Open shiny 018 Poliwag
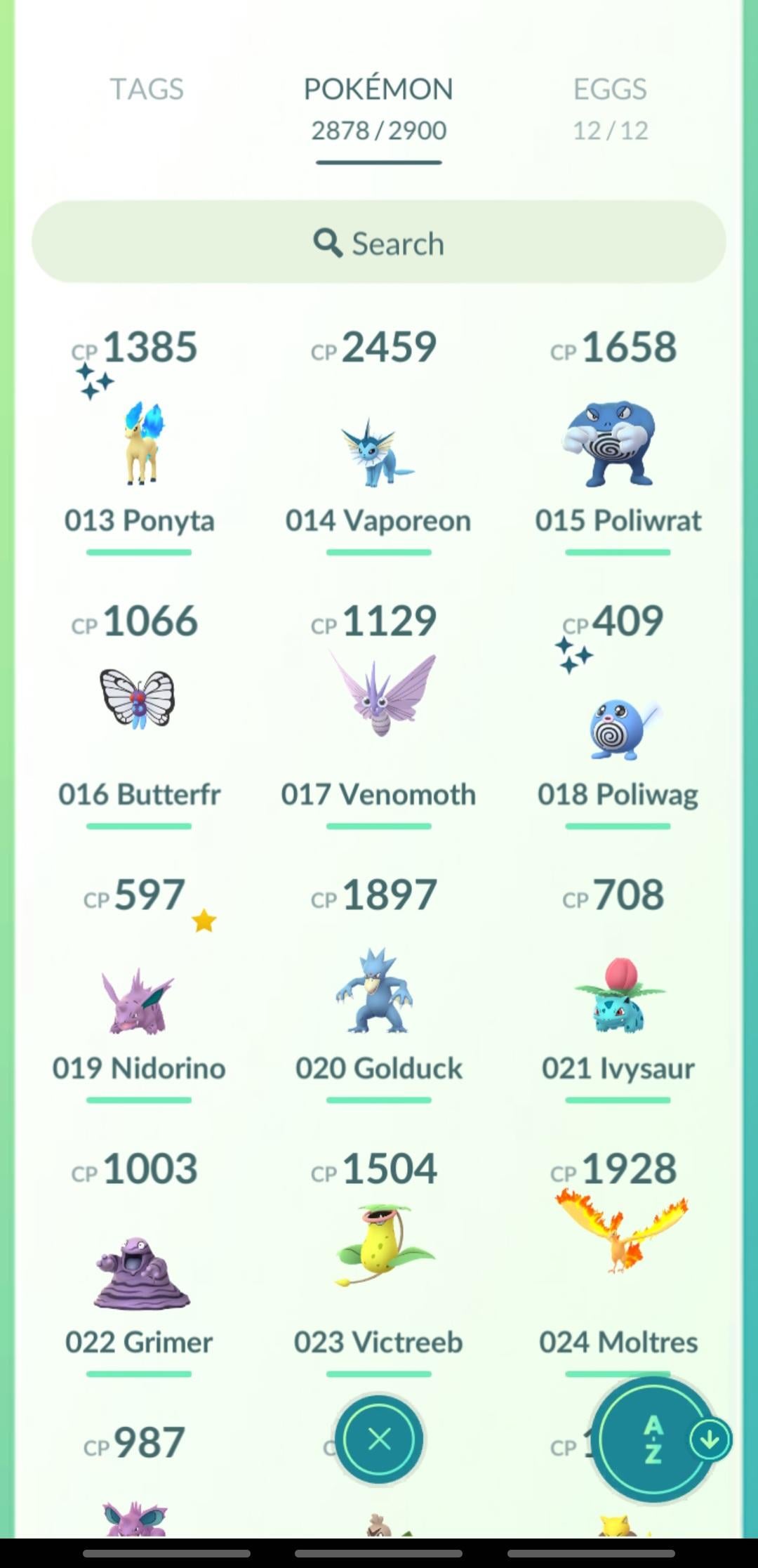The height and width of the screenshot is (1568, 758). coord(618,727)
